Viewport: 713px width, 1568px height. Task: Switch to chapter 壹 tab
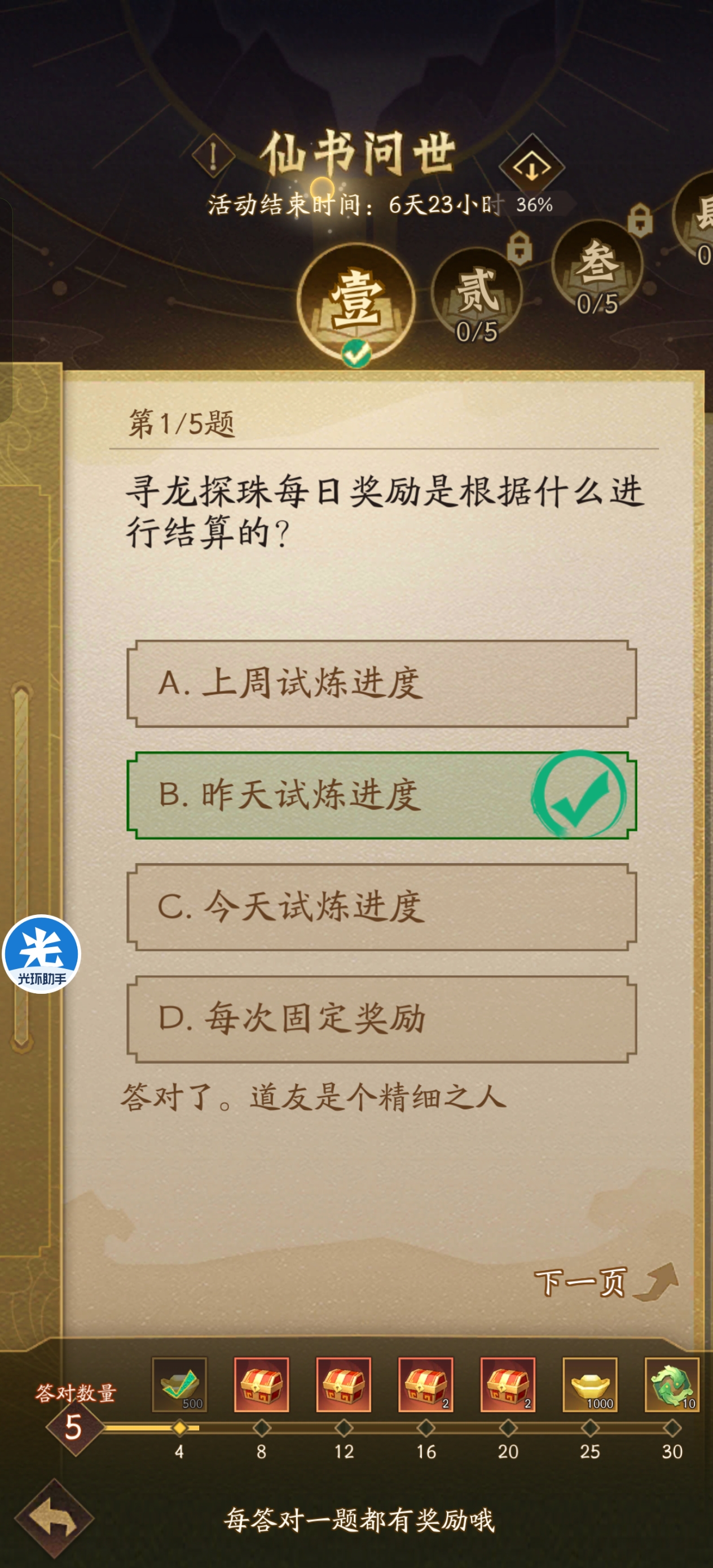(x=356, y=301)
